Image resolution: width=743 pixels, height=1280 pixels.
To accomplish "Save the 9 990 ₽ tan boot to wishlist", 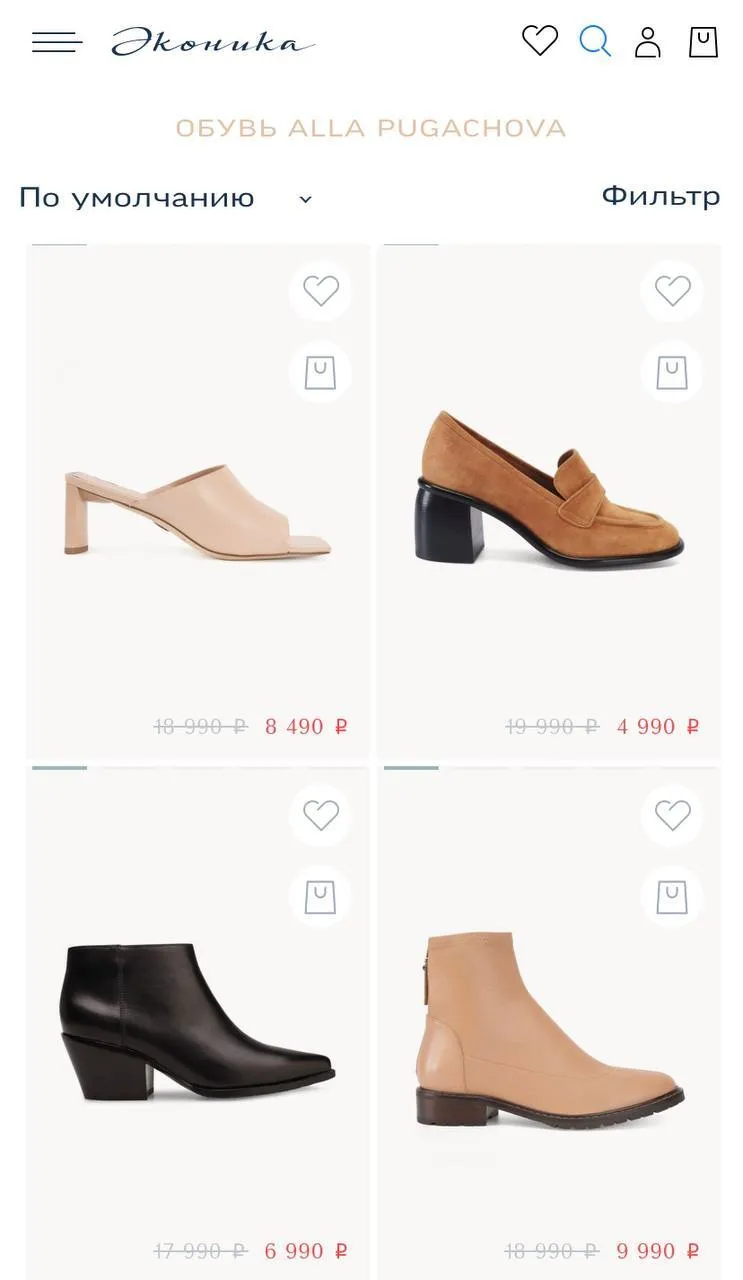I will (672, 816).
